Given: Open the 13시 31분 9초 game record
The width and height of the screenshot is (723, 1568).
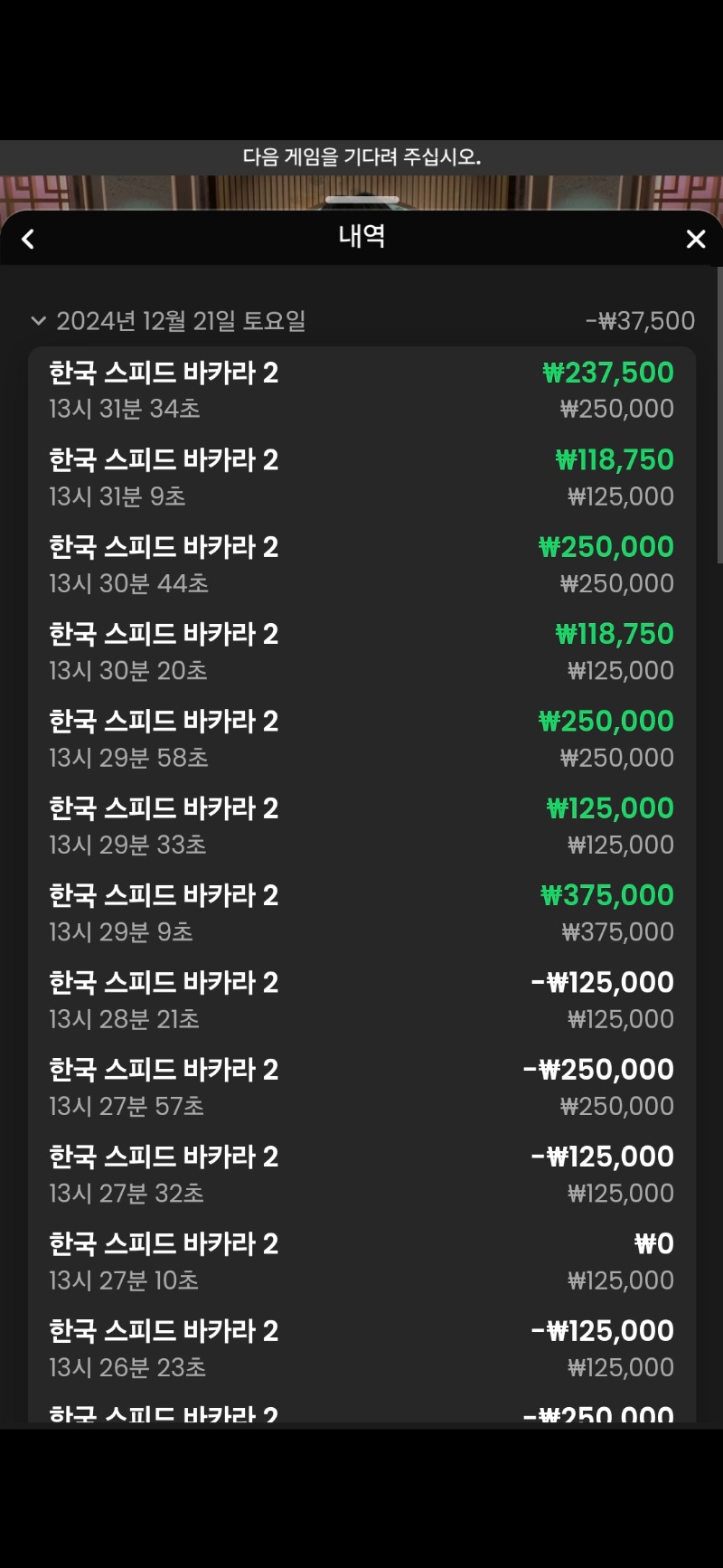Looking at the screenshot, I should pyautogui.click(x=361, y=477).
